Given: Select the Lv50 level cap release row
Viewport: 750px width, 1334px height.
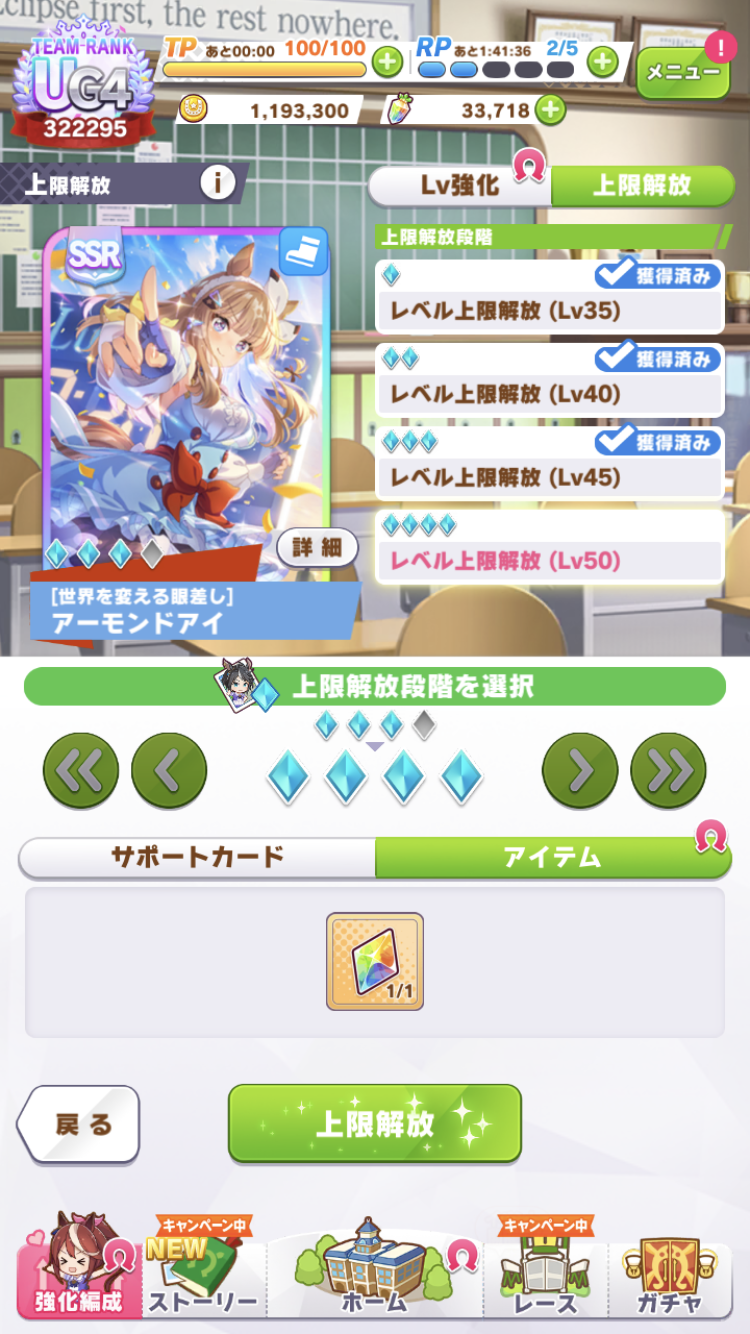Looking at the screenshot, I should pyautogui.click(x=550, y=546).
